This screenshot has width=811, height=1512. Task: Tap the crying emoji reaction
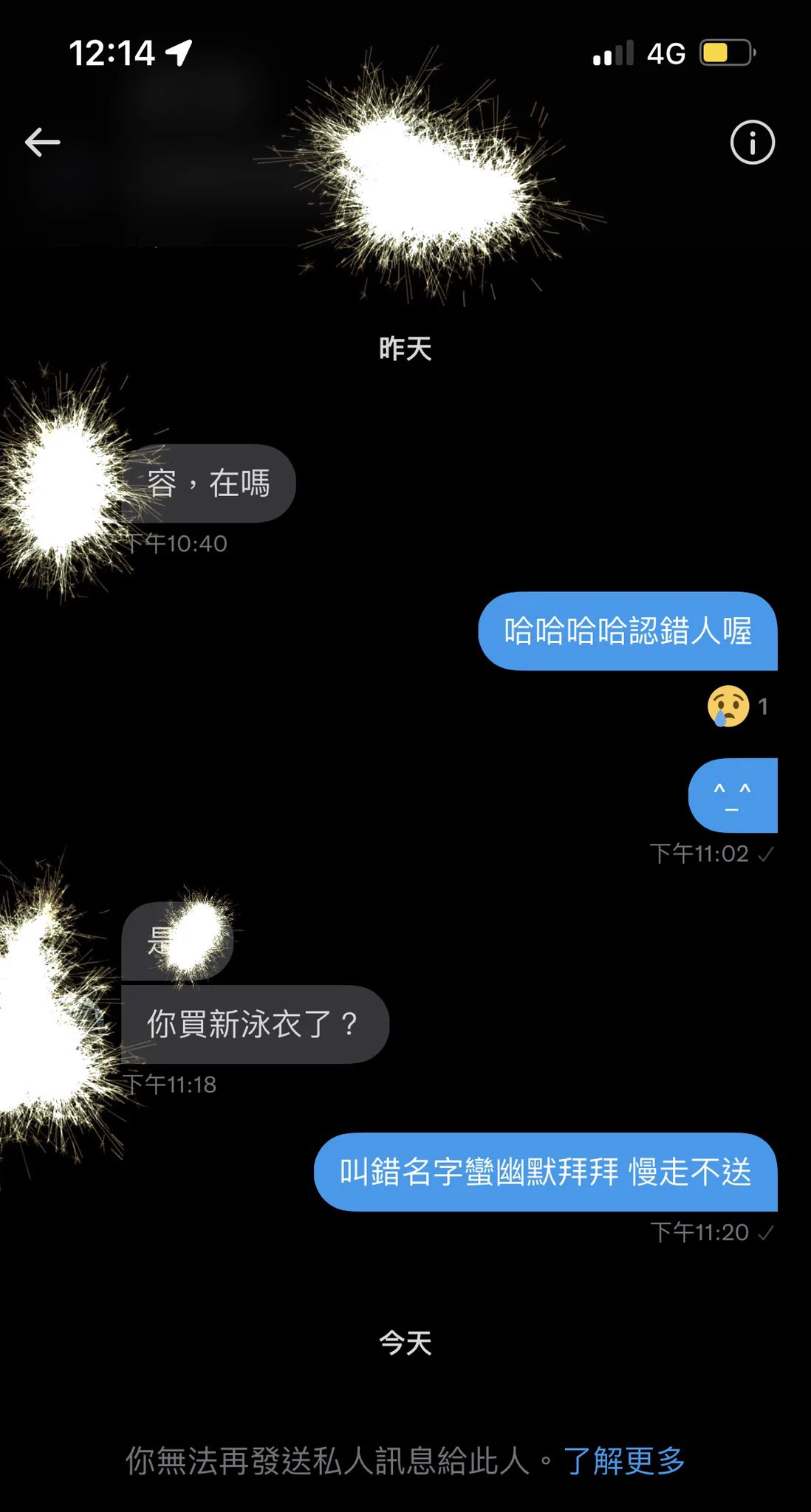click(x=728, y=707)
